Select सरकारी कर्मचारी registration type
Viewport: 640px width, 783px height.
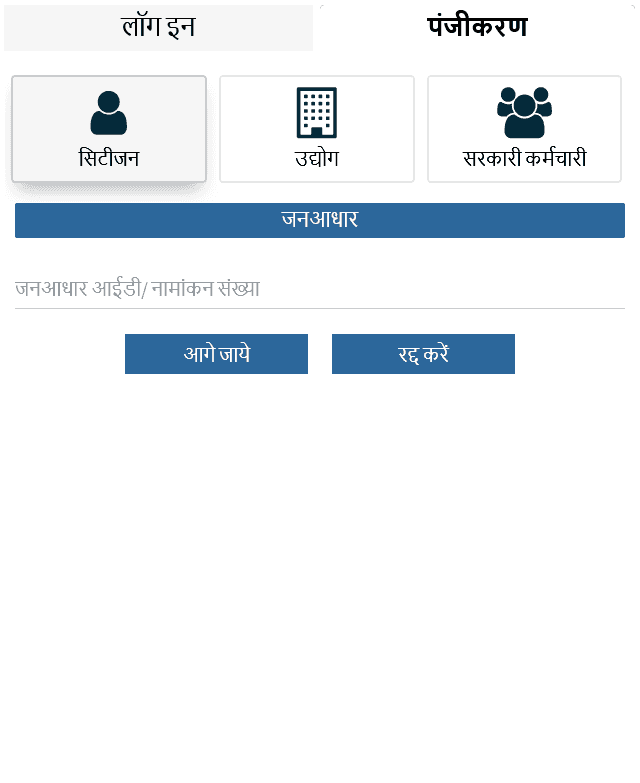pyautogui.click(x=524, y=130)
